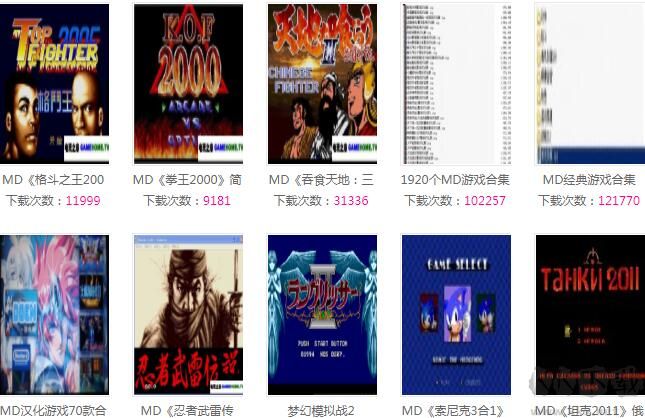Open the MD《坦克2011》game tile
Screen dimensions: 645x418
pyautogui.click(x=589, y=315)
